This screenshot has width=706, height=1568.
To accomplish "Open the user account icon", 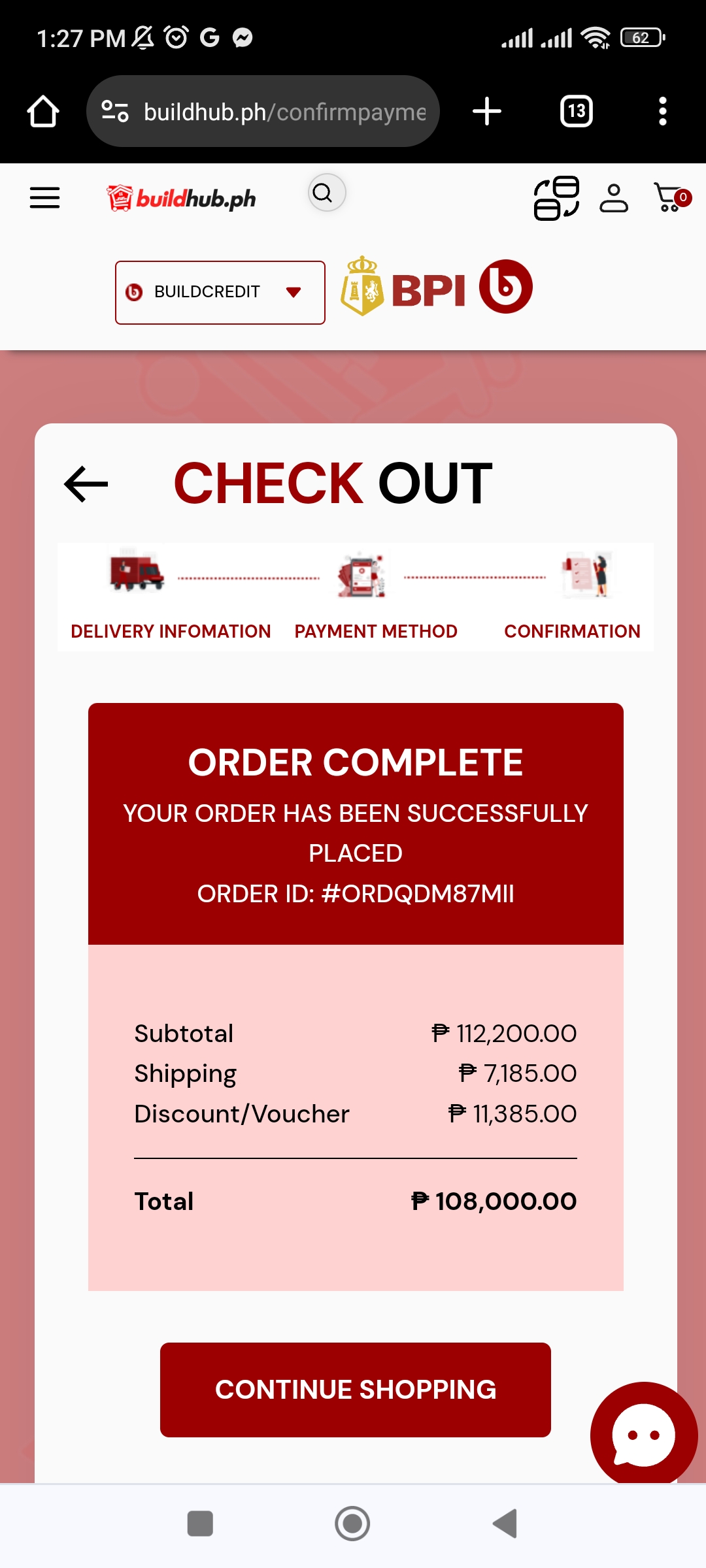I will click(x=613, y=198).
